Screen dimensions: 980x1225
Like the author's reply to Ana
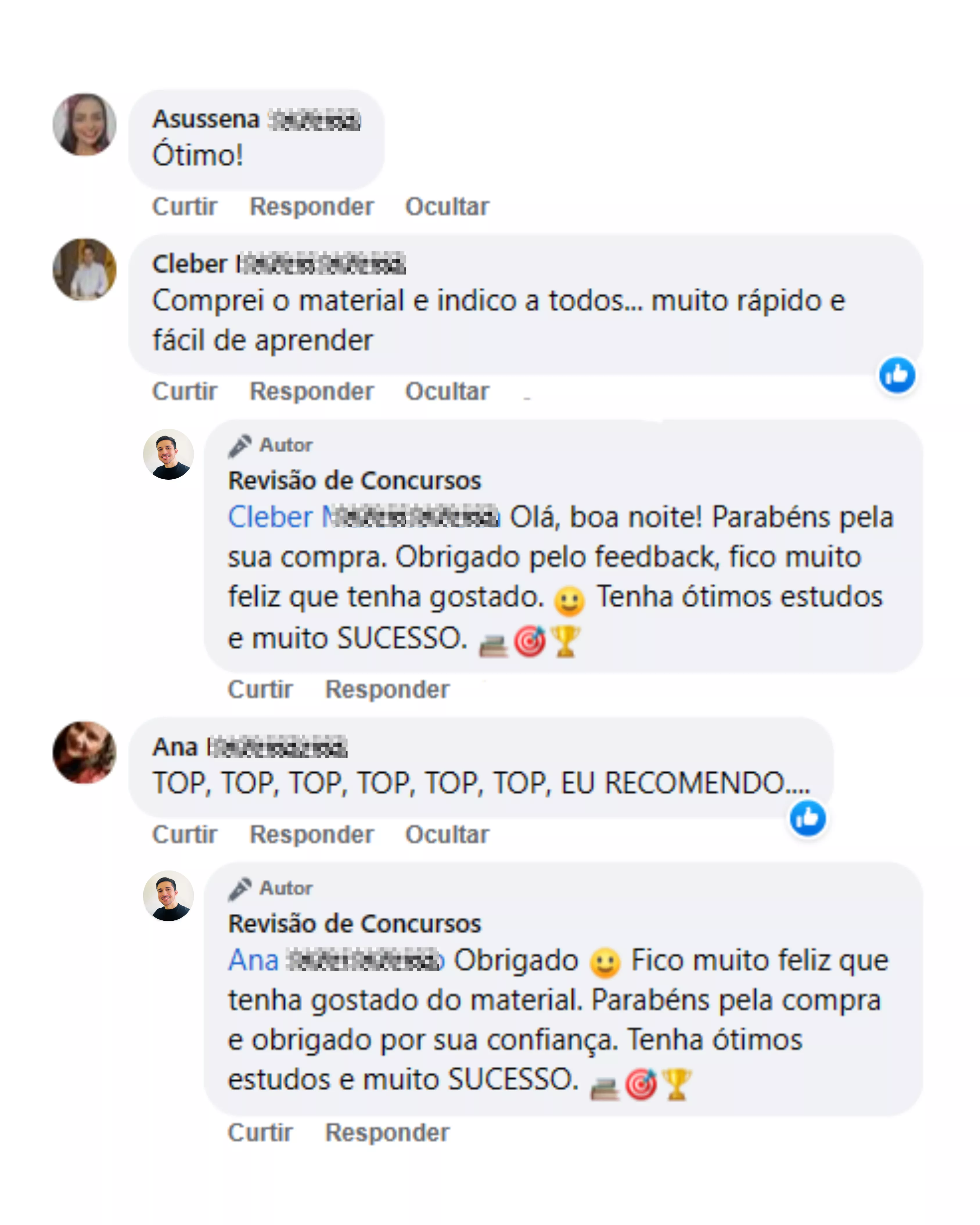point(260,1132)
